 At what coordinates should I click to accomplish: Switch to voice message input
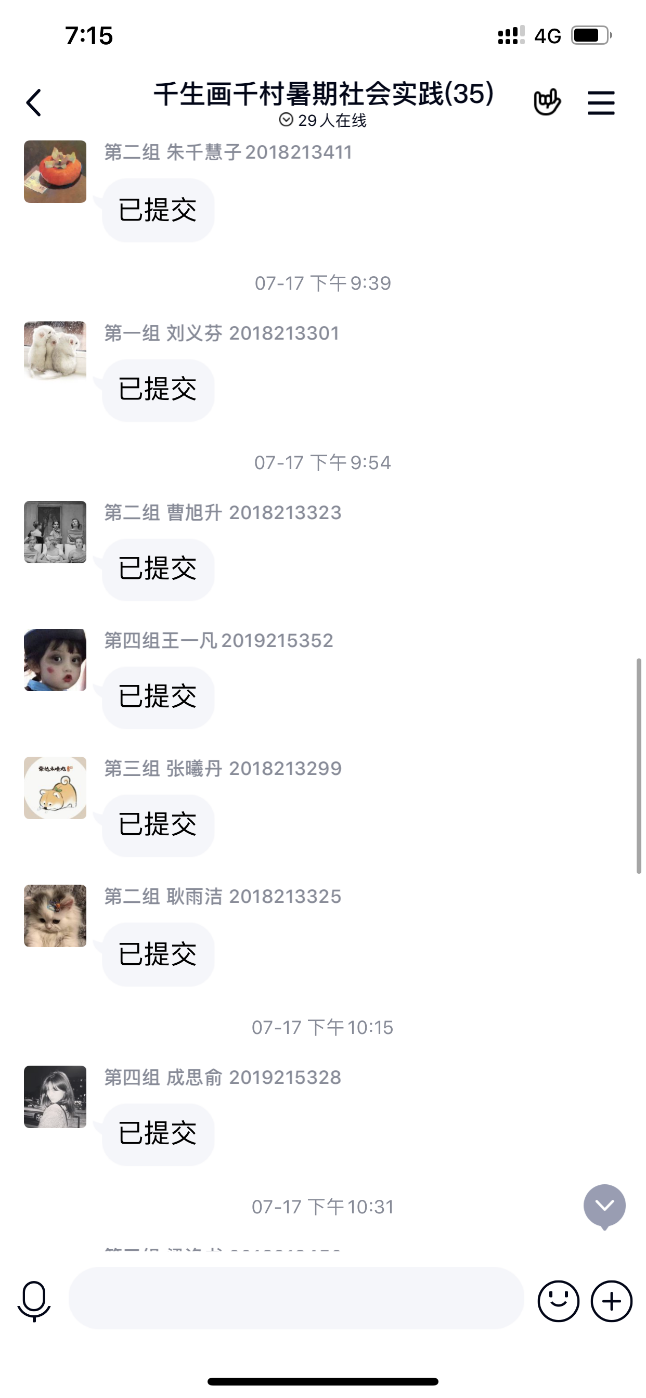(x=34, y=1300)
